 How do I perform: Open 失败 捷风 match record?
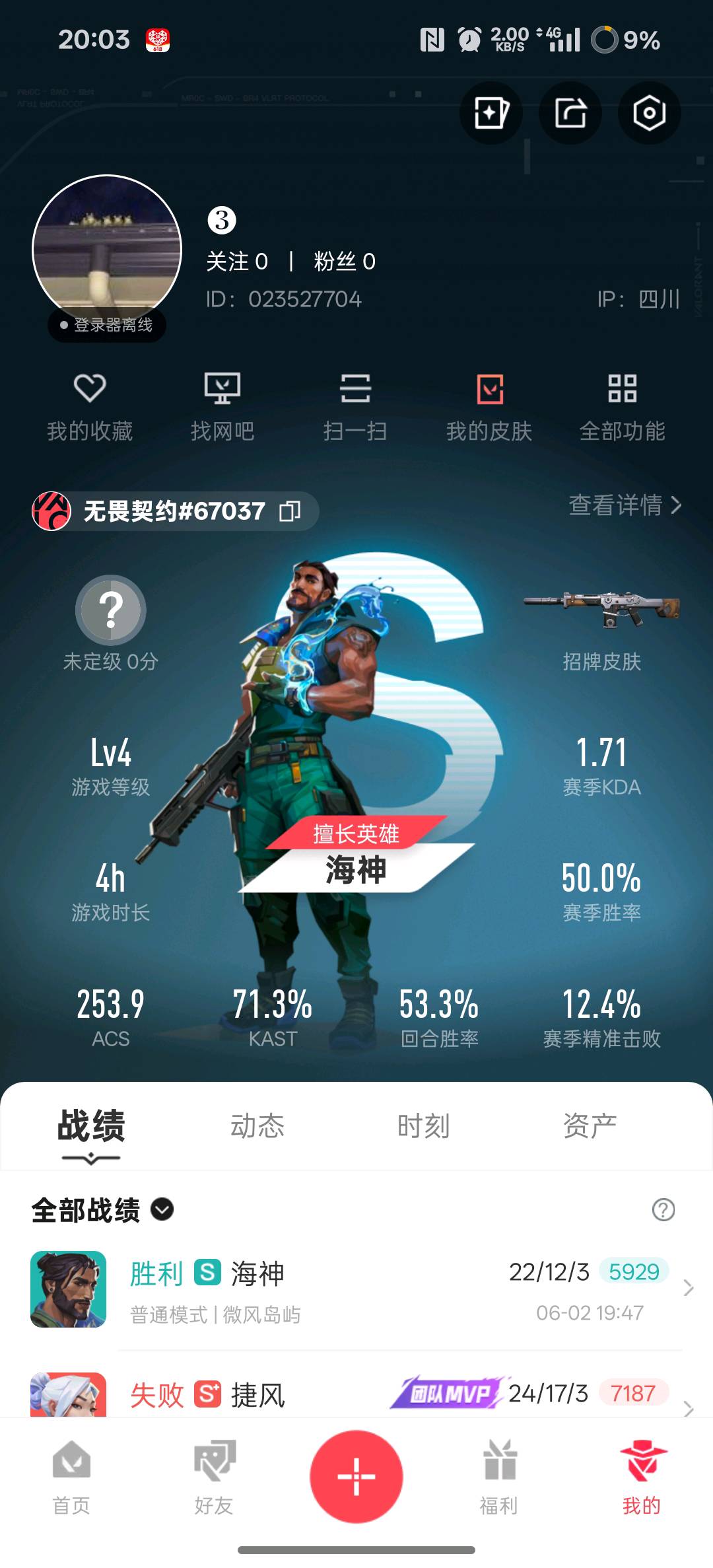click(356, 1394)
